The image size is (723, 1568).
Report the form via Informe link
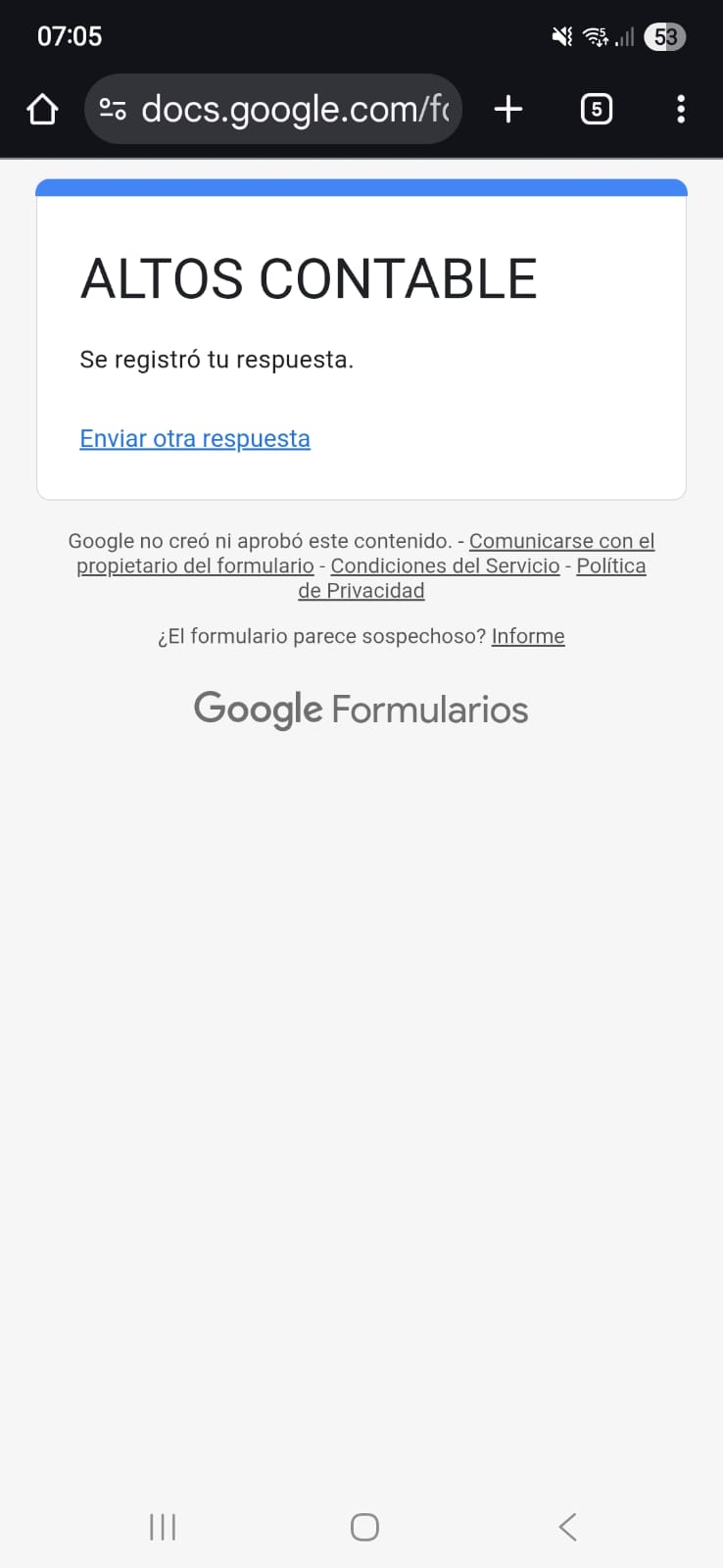pos(528,636)
